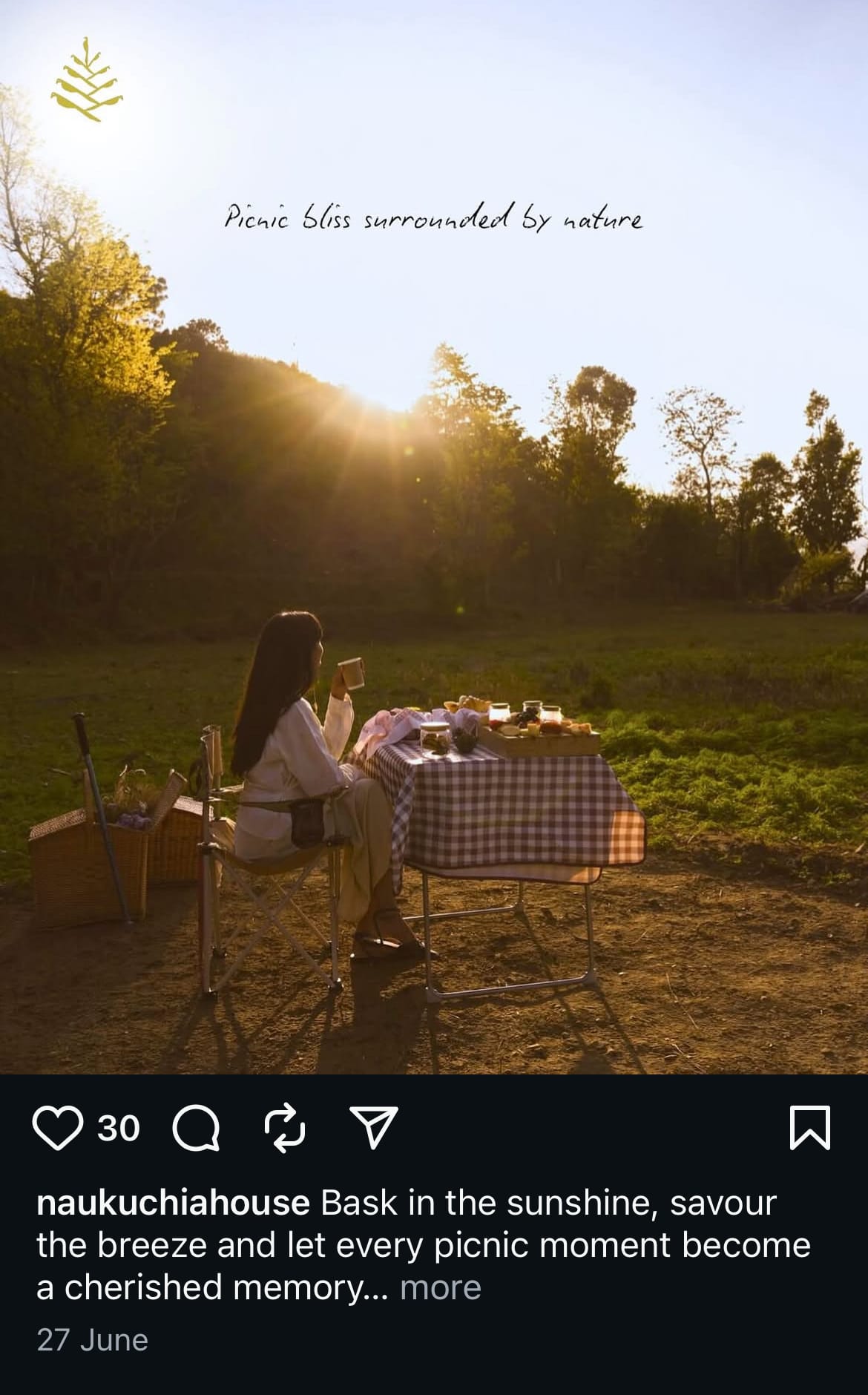Open the comments on this post
This screenshot has width=868, height=1395.
point(196,1128)
